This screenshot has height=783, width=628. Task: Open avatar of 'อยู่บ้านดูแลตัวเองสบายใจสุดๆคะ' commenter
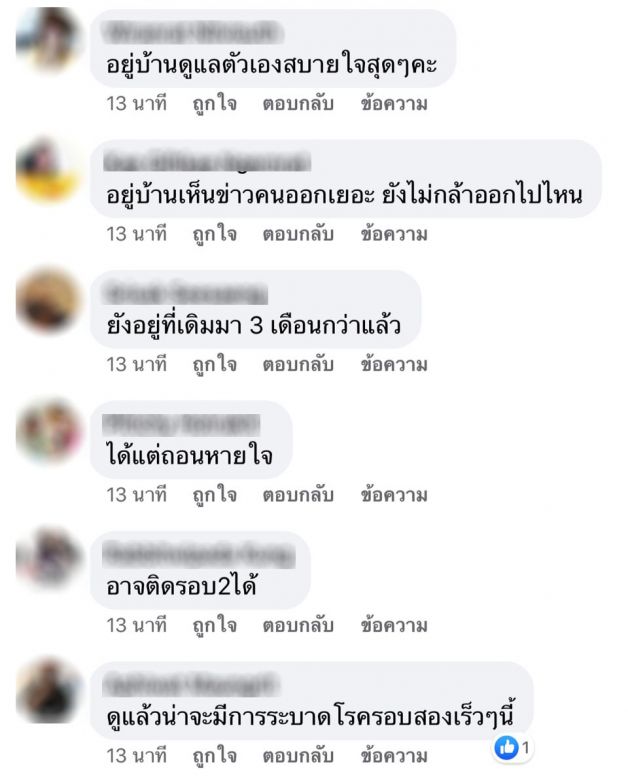click(47, 40)
